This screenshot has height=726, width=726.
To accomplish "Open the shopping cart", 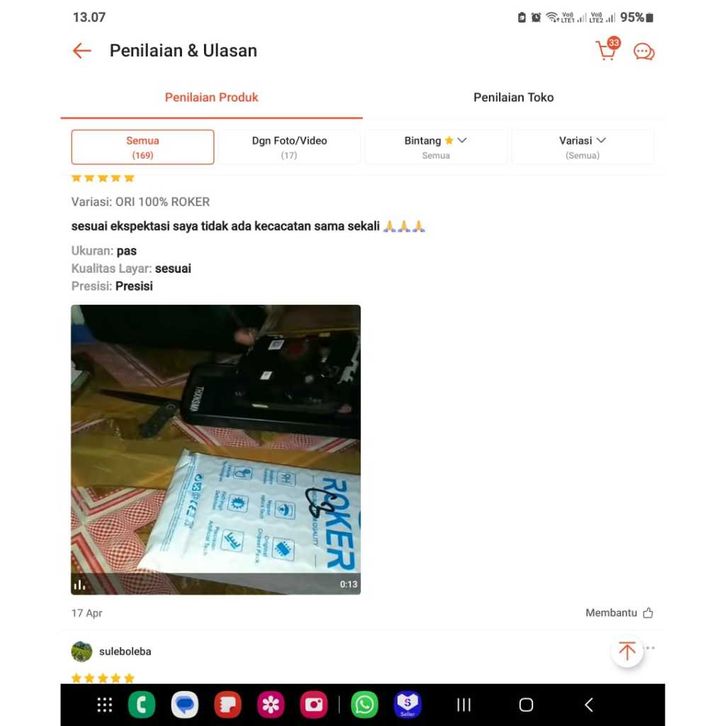I will point(607,50).
